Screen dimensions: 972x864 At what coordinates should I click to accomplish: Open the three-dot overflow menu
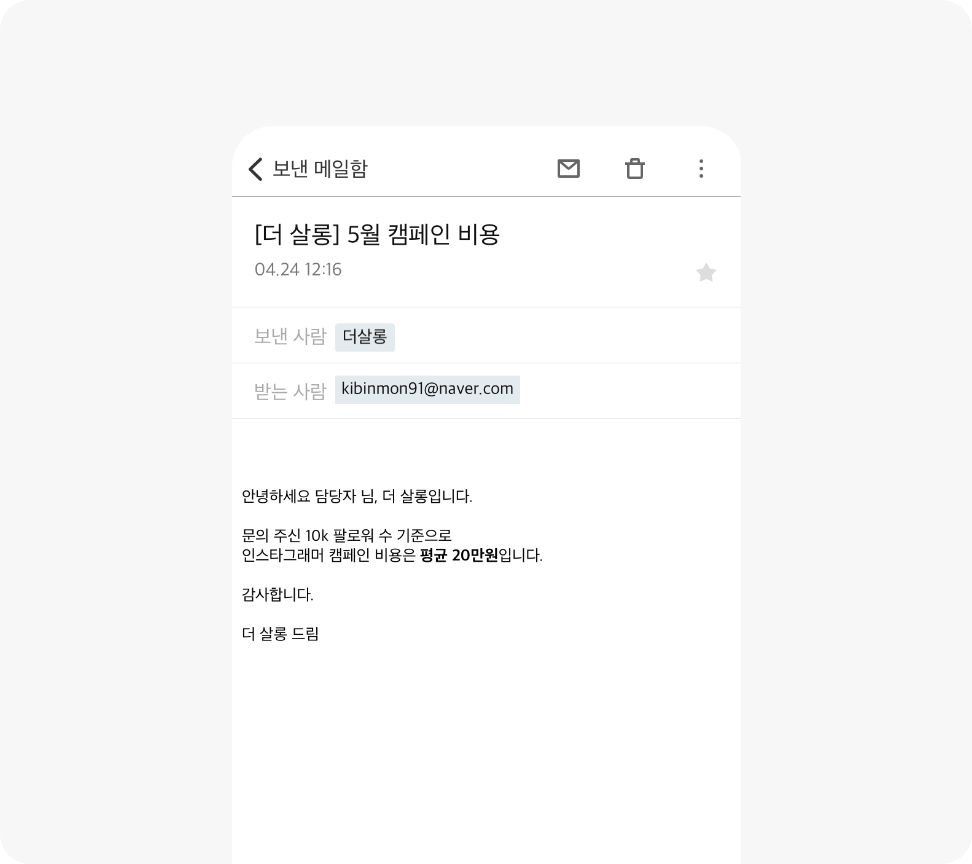(701, 169)
